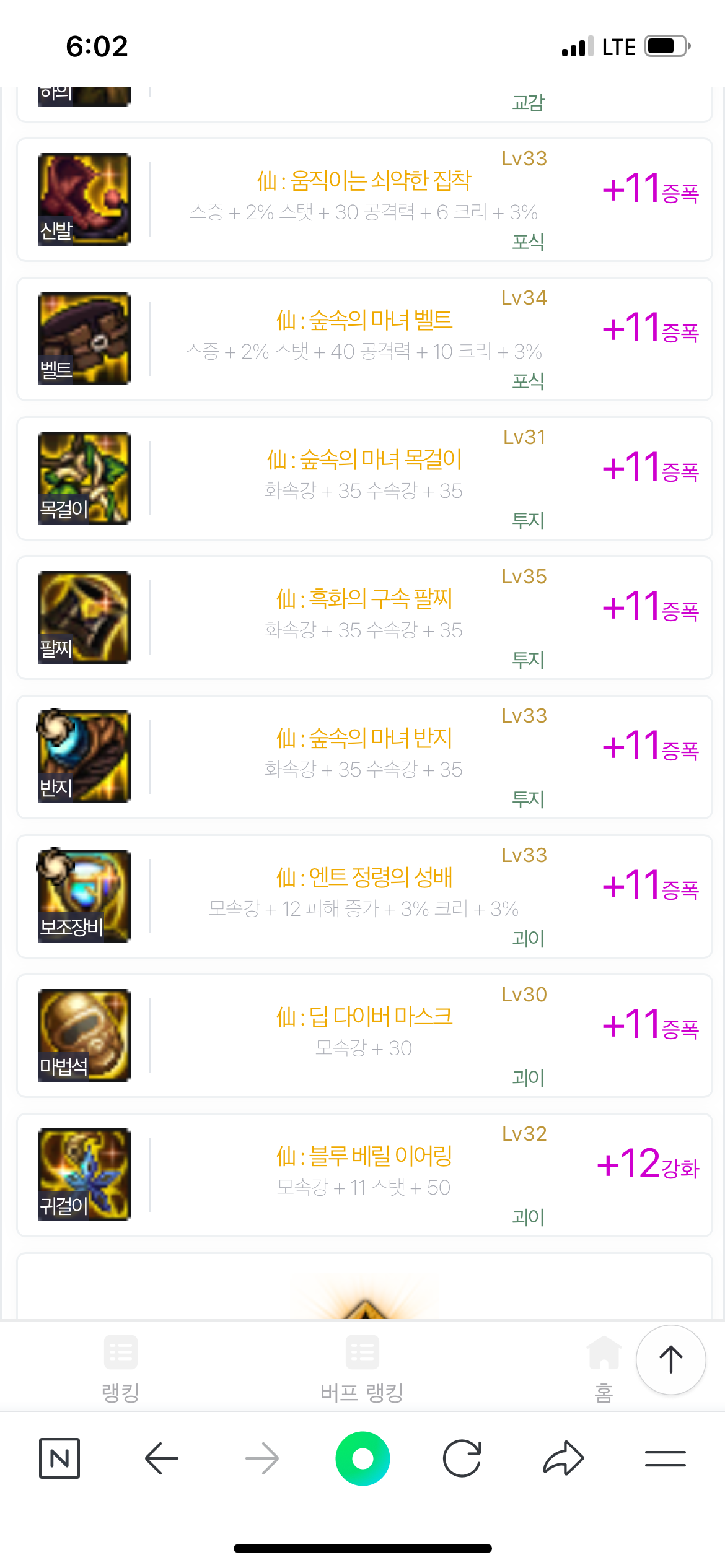This screenshot has height=1568, width=725.
Task: Share this page
Action: [563, 1458]
